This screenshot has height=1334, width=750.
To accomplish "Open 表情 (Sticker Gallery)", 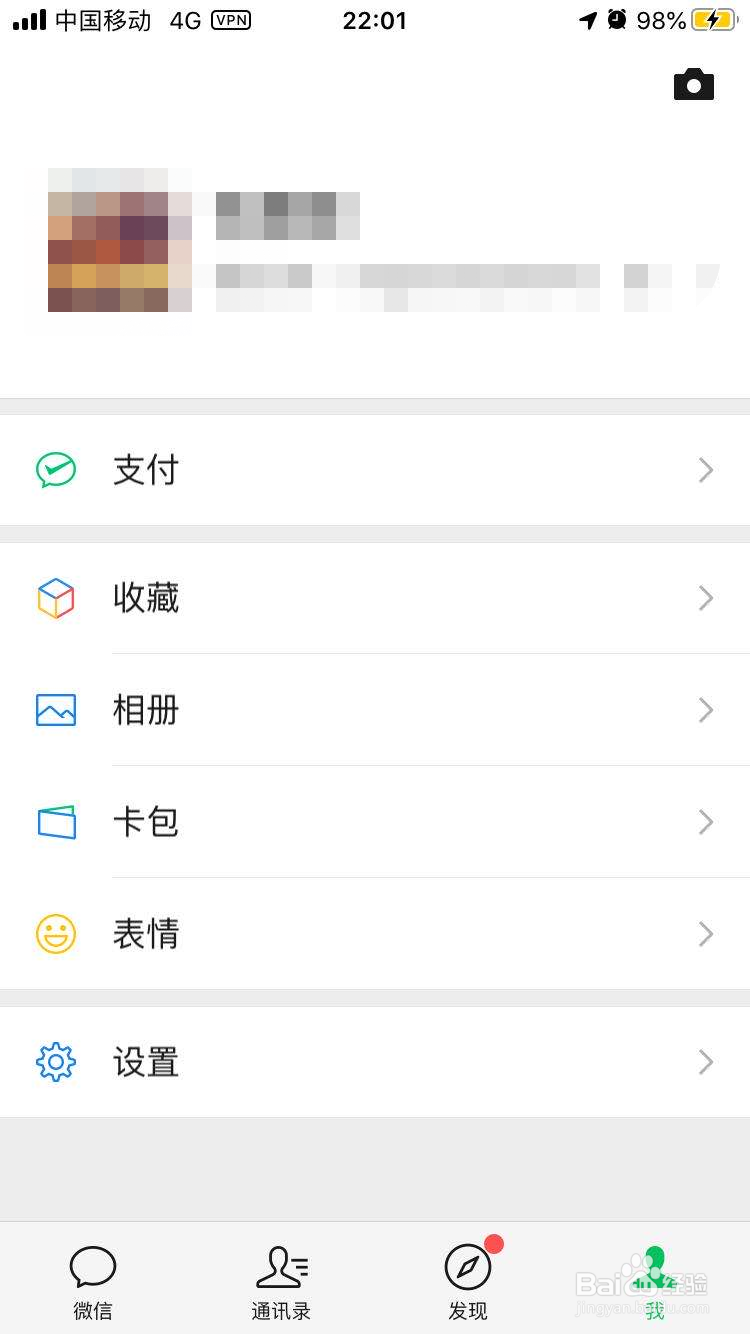I will click(374, 934).
